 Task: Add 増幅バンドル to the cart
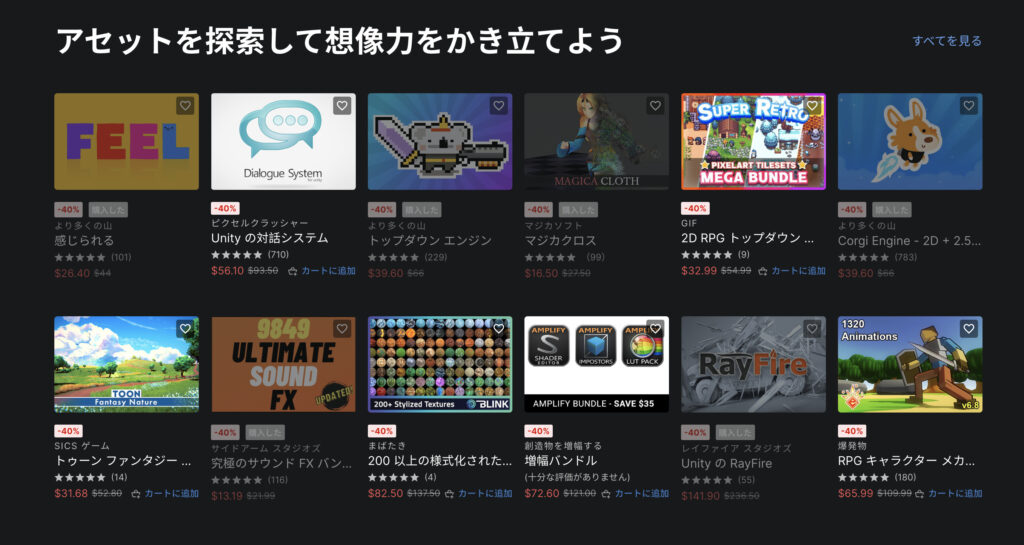(634, 494)
